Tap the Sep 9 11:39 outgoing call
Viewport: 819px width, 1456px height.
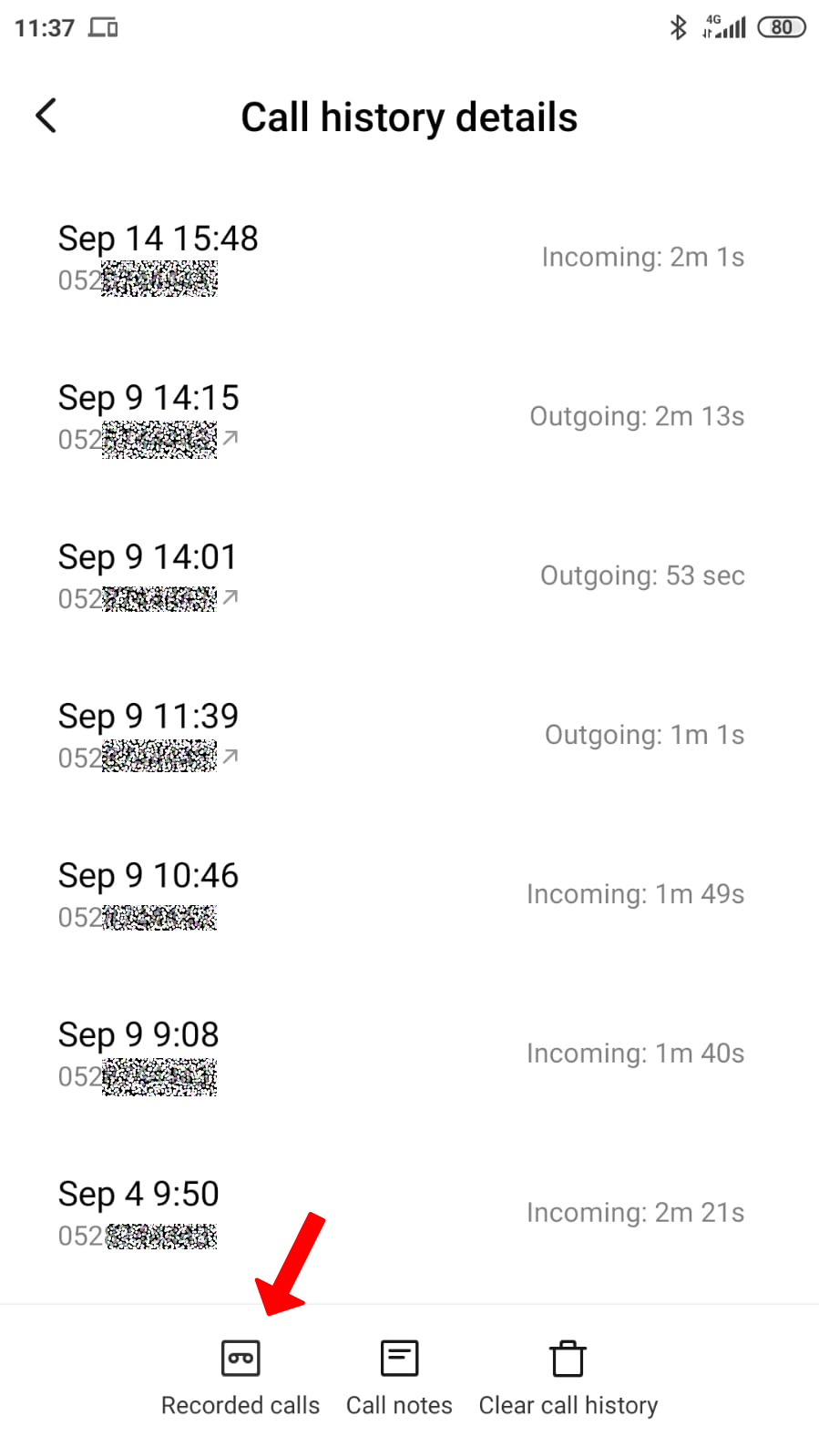409,736
